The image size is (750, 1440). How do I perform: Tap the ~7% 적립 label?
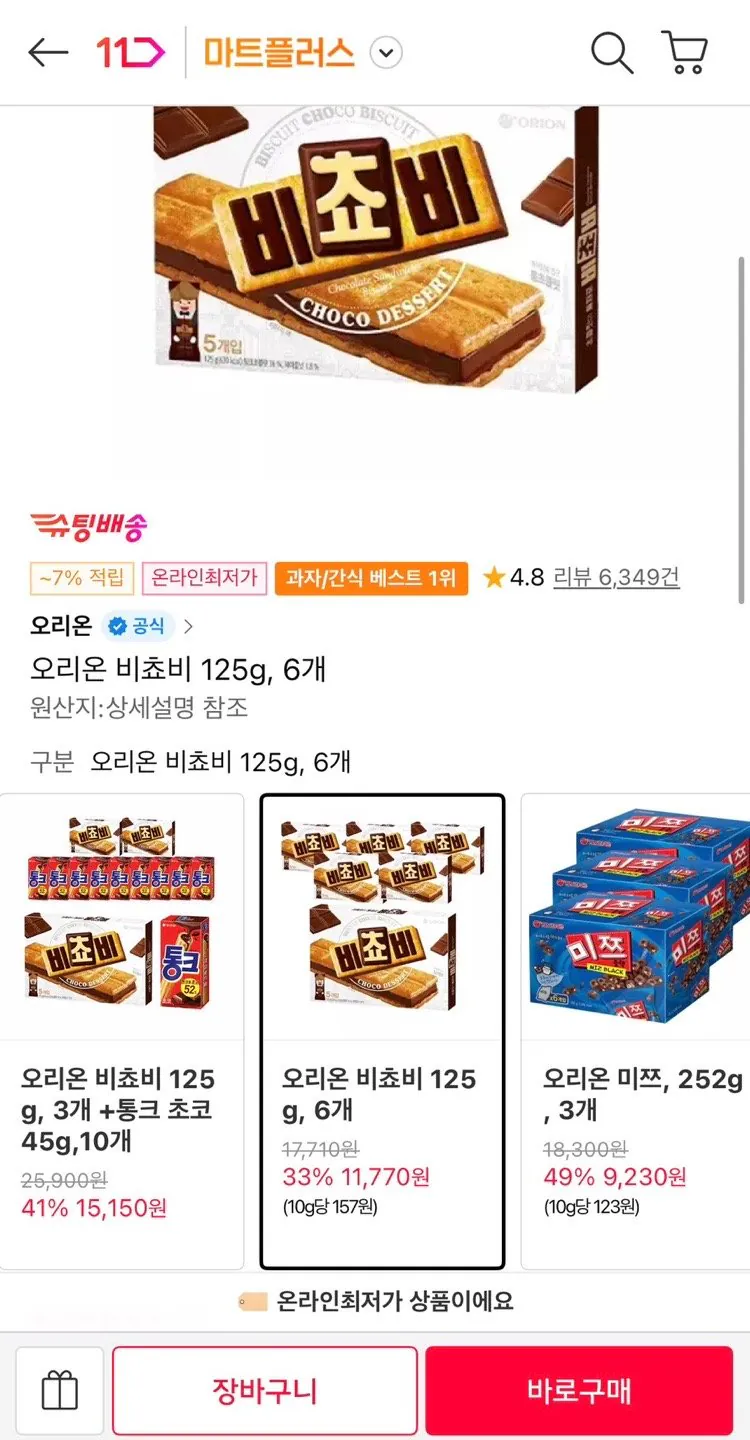coord(81,578)
